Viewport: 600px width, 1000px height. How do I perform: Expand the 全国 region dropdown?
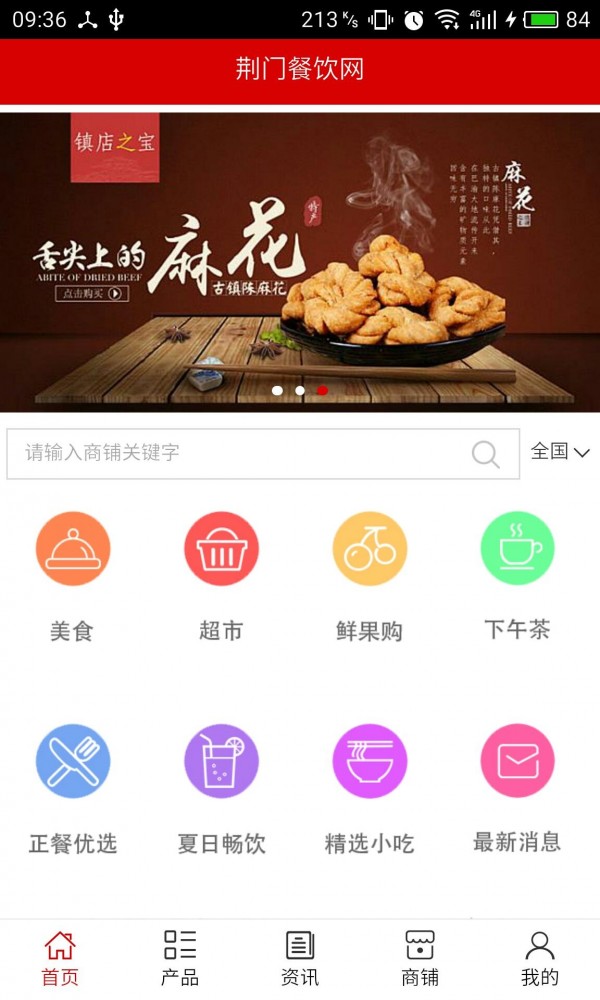coord(561,452)
